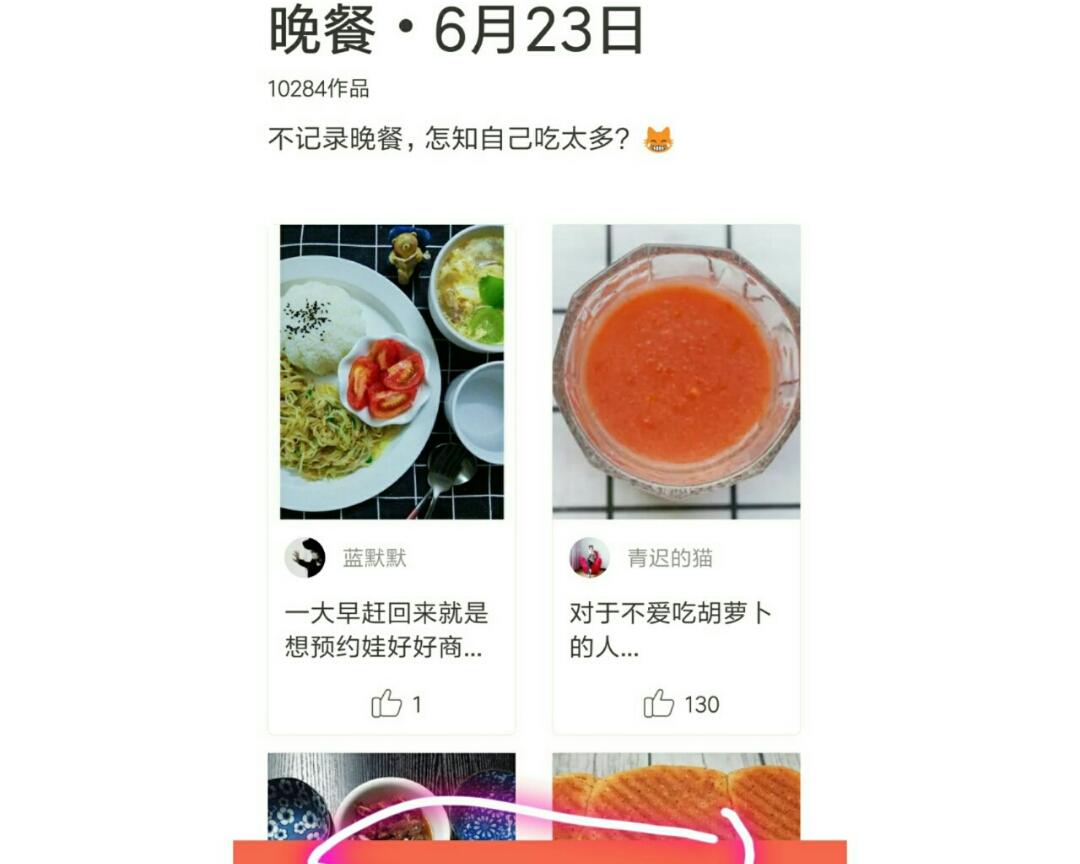This screenshot has width=1080, height=864.
Task: View 青迟的猫's profile avatar
Action: (590, 557)
